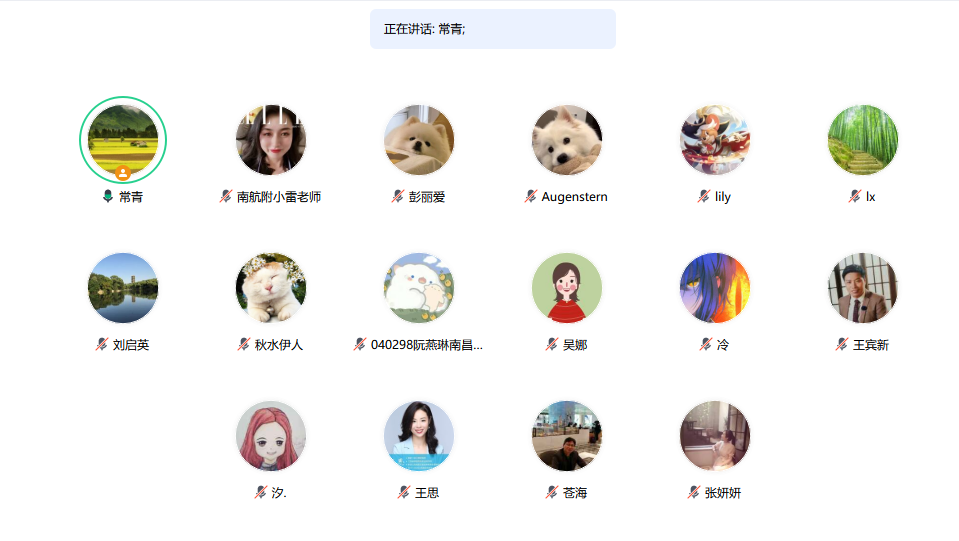Open participant 冷's tile
The image size is (959, 541).
715,288
